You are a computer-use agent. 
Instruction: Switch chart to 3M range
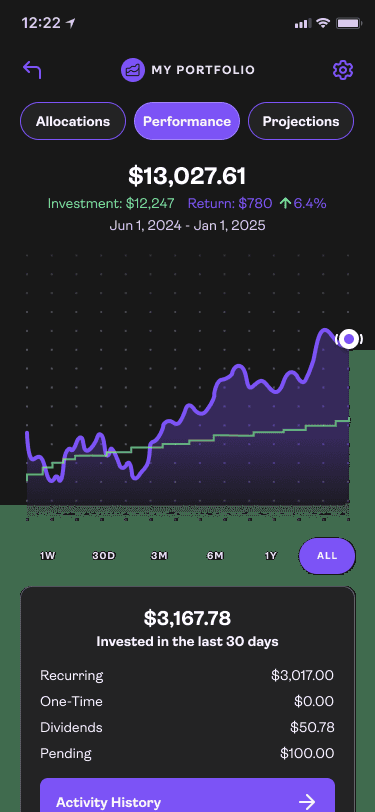pos(160,556)
